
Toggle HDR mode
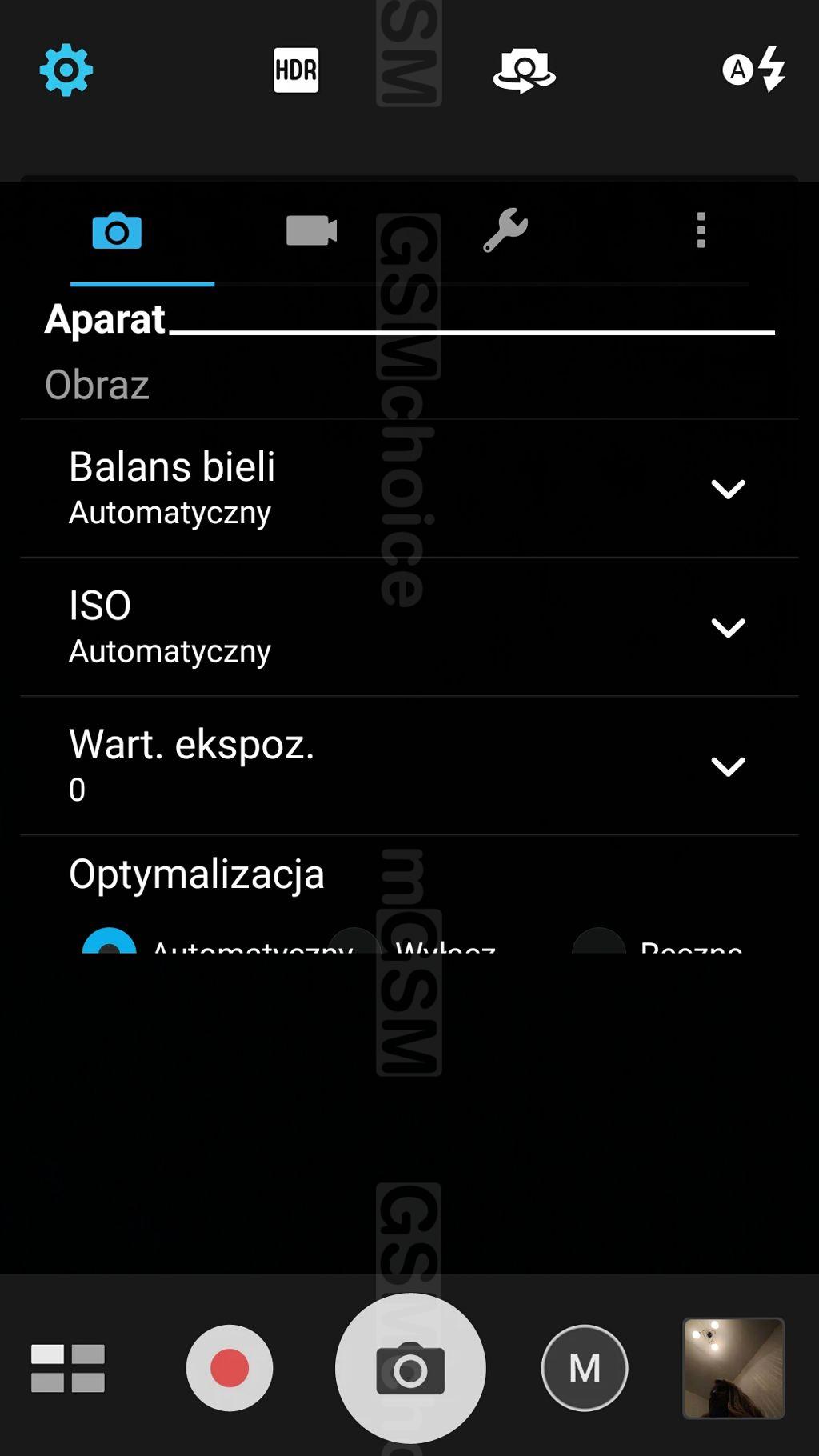296,70
